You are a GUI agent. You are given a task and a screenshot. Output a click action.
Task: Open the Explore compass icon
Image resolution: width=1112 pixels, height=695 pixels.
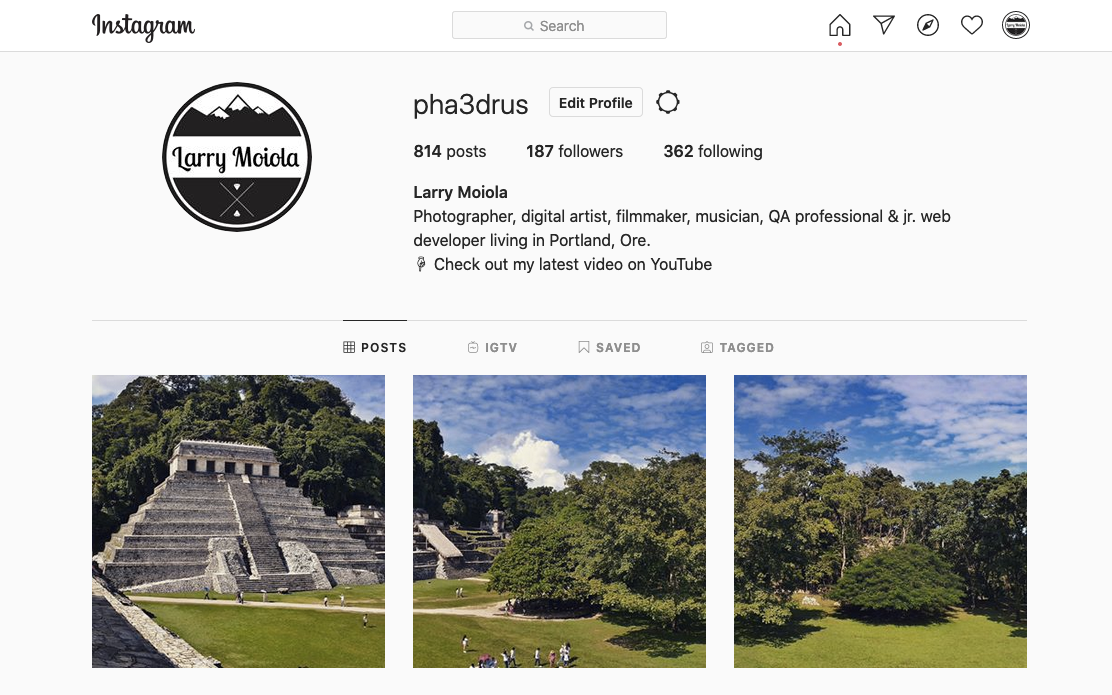coord(928,26)
